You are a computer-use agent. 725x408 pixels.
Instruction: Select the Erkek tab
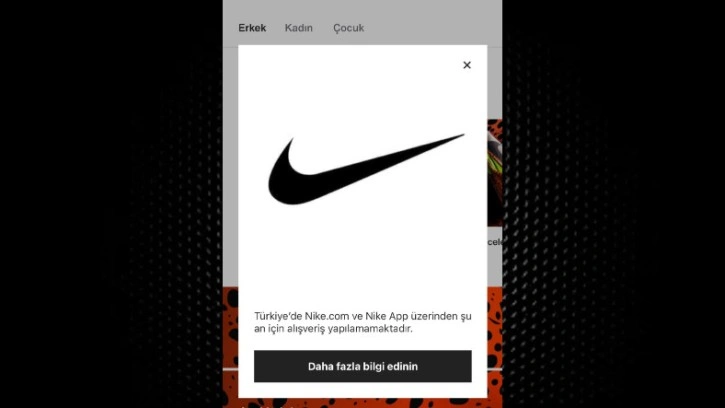pos(252,28)
